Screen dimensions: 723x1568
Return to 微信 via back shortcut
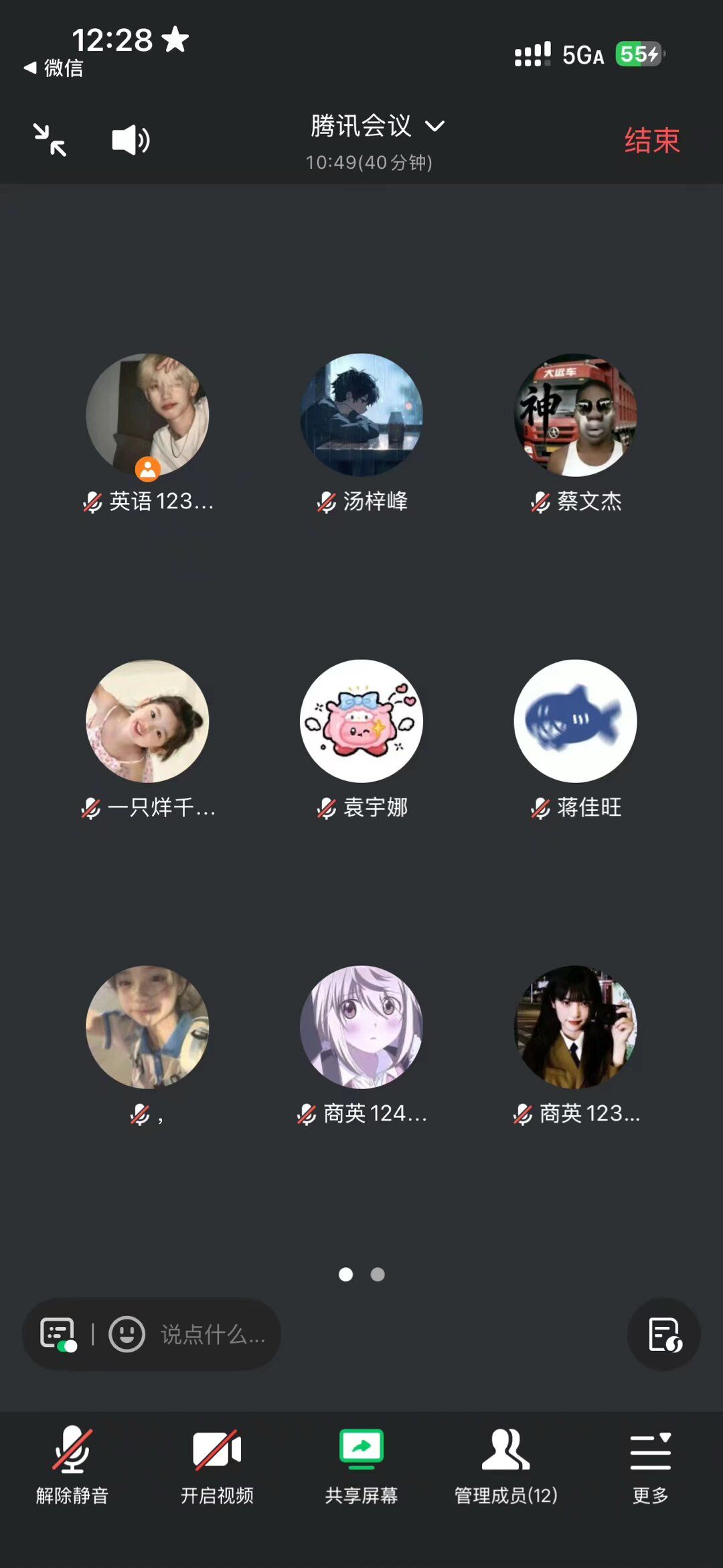(54, 68)
